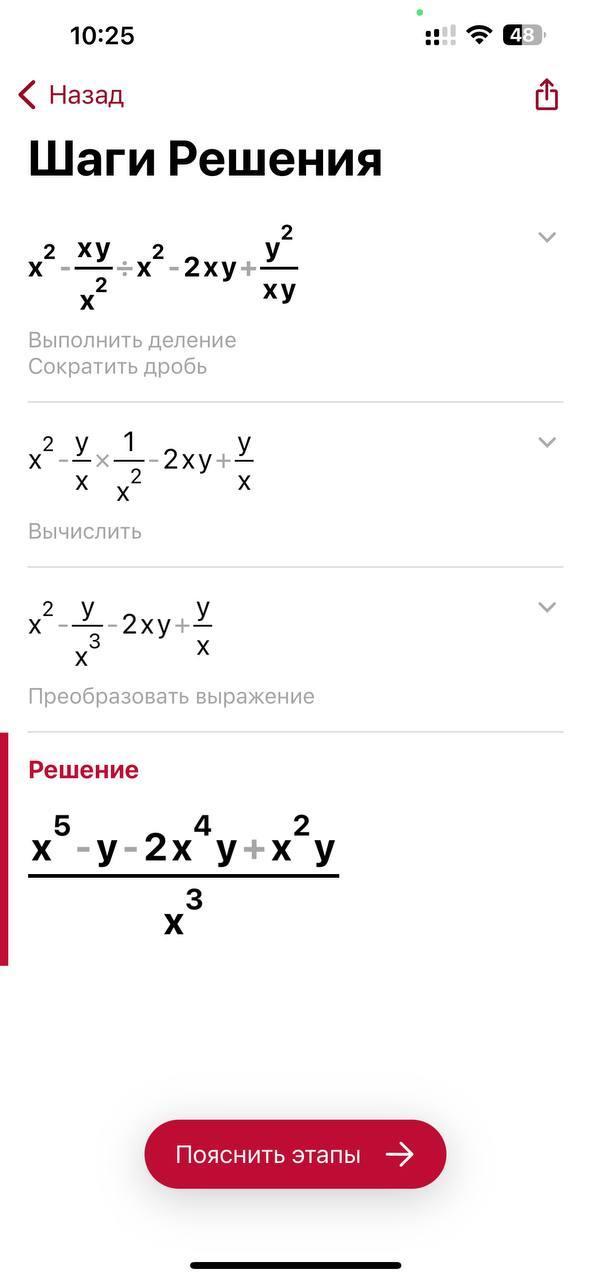Expand the Выполнить деление step

coord(546,237)
